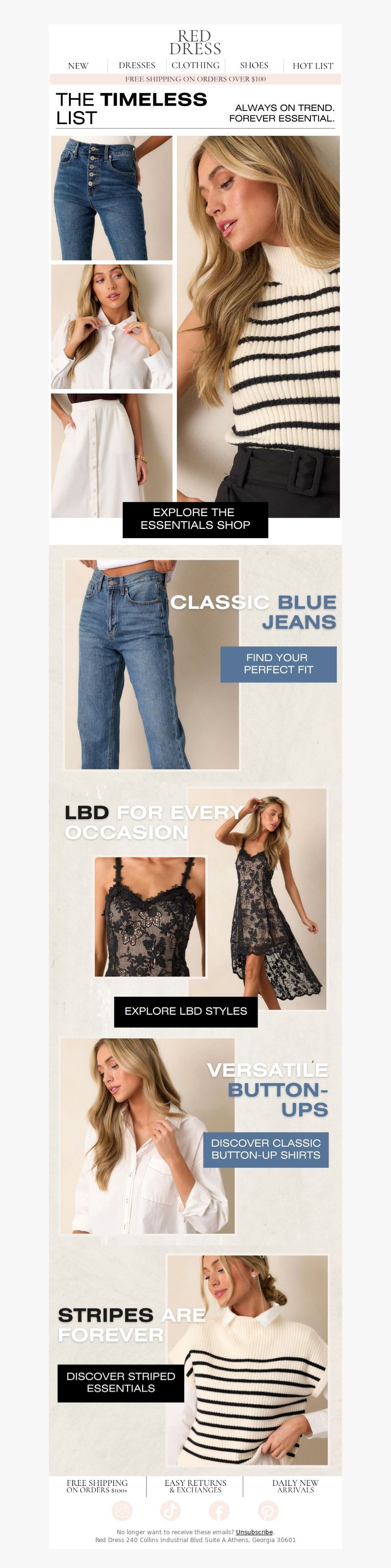This screenshot has height=1568, width=391.
Task: Tap Discover Classic Button-Up Shirts button
Action: click(x=265, y=1149)
